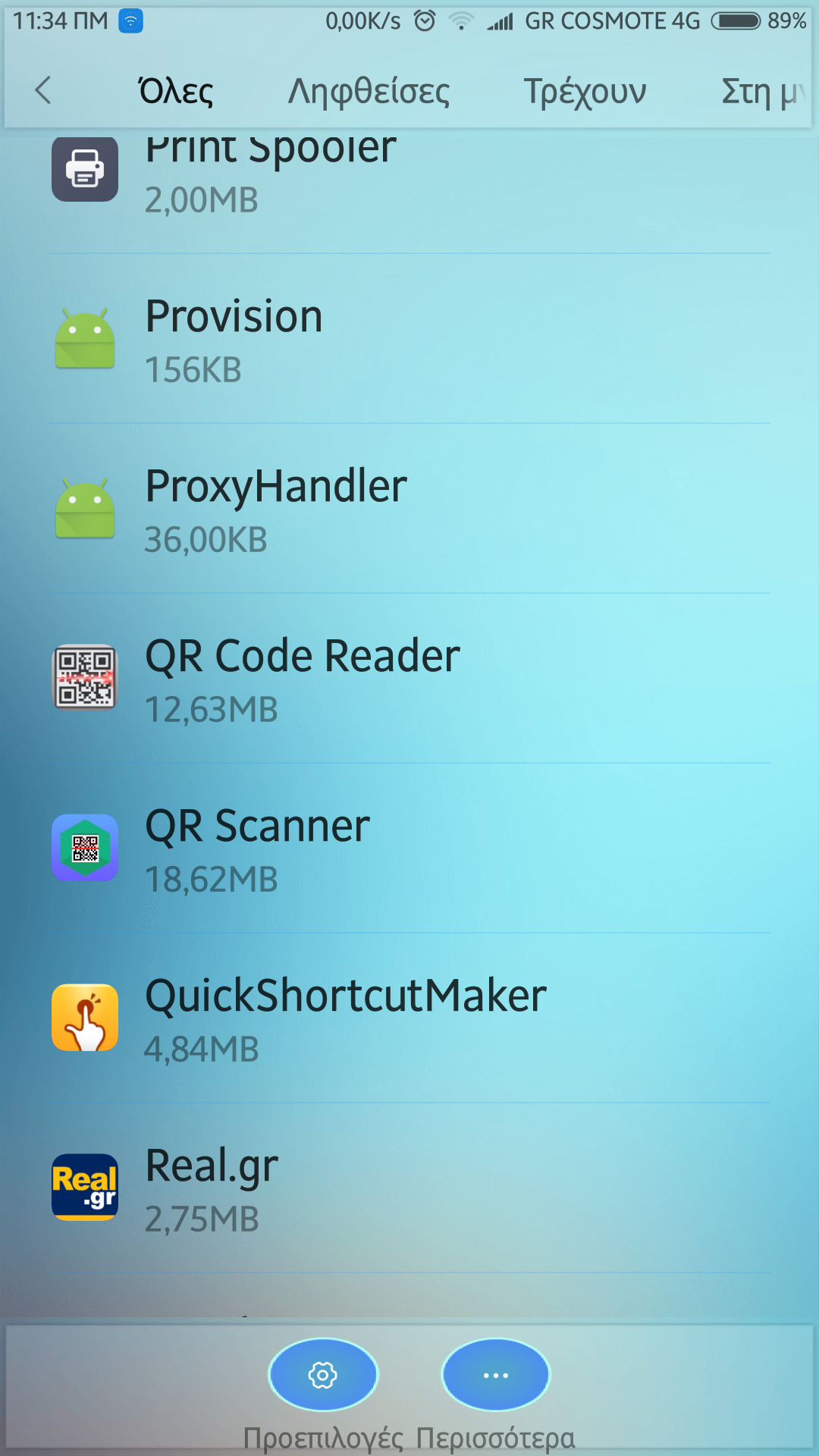Open QR Scanner app details
819x1456 pixels.
(x=409, y=849)
